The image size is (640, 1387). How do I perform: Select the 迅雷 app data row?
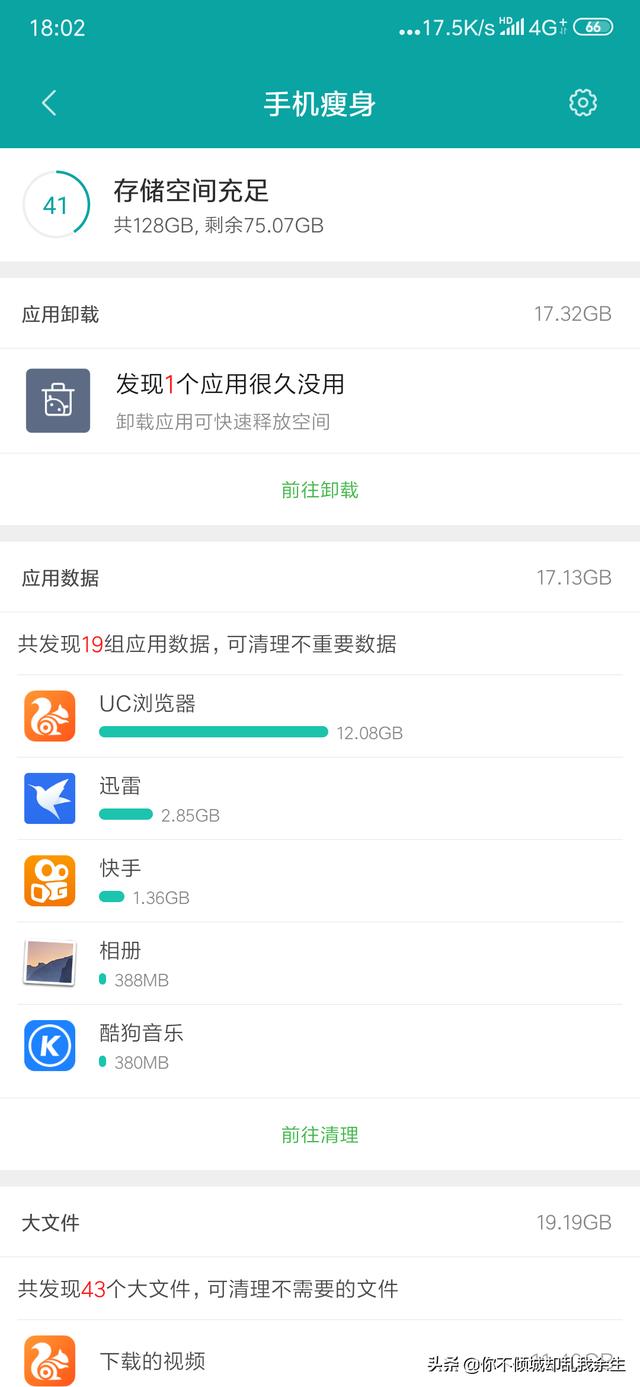pos(320,799)
